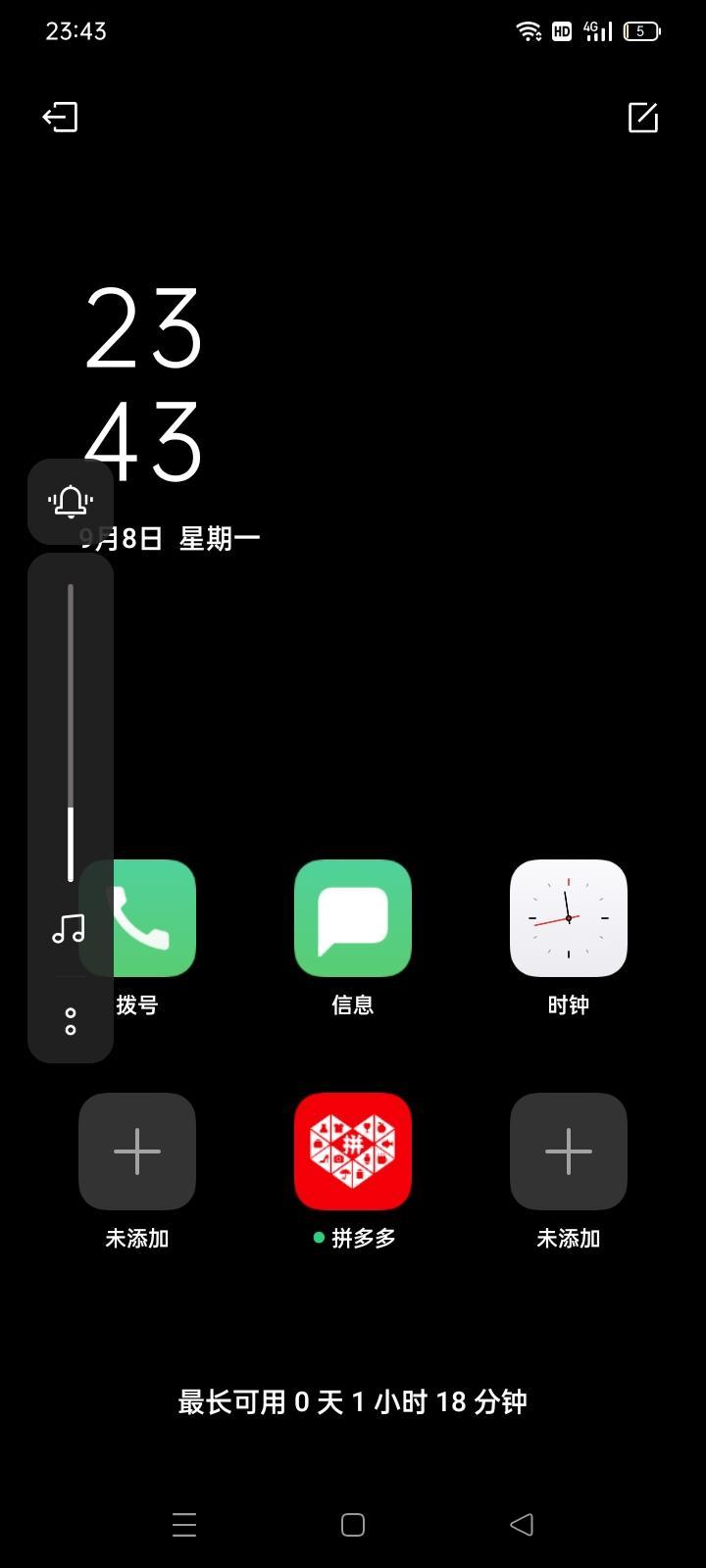706x1568 pixels.
Task: Tap the exit icon in top-left corner
Action: coord(60,118)
